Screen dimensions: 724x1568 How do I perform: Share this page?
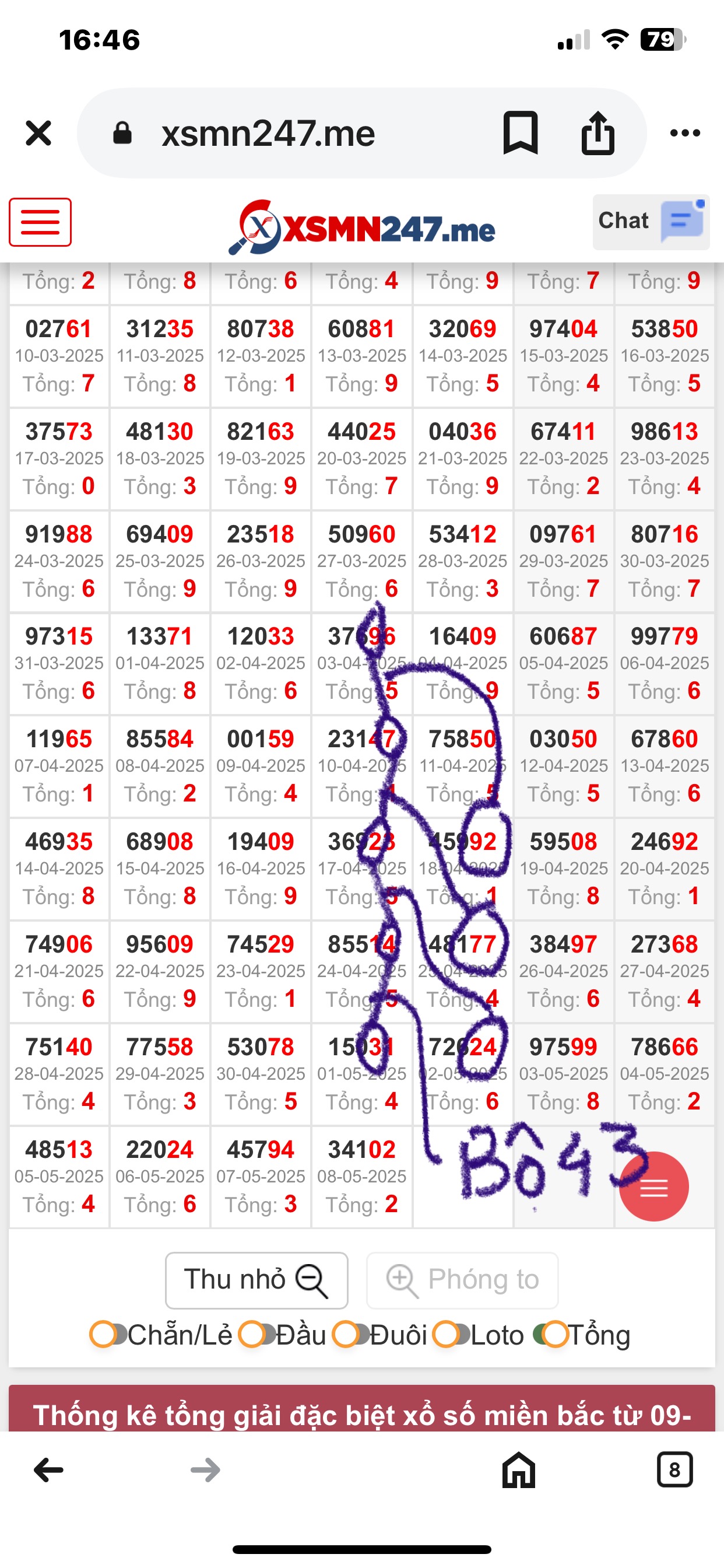coord(598,132)
